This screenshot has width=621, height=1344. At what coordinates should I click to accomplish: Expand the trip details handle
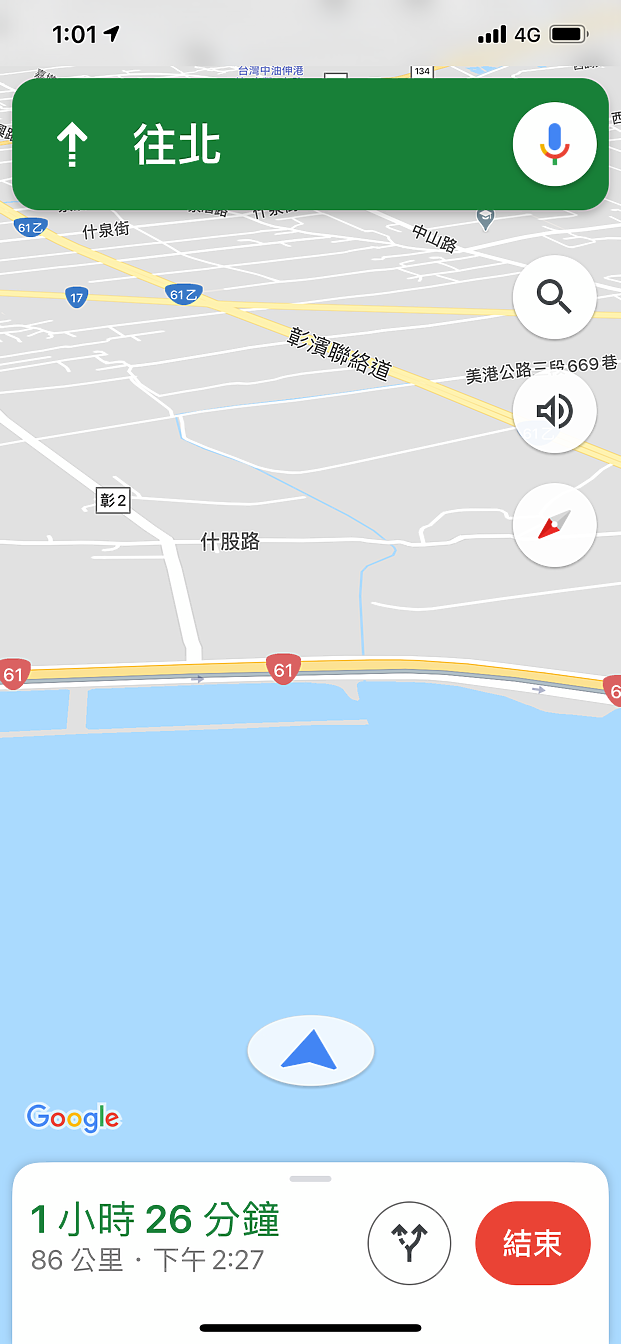(310, 1179)
